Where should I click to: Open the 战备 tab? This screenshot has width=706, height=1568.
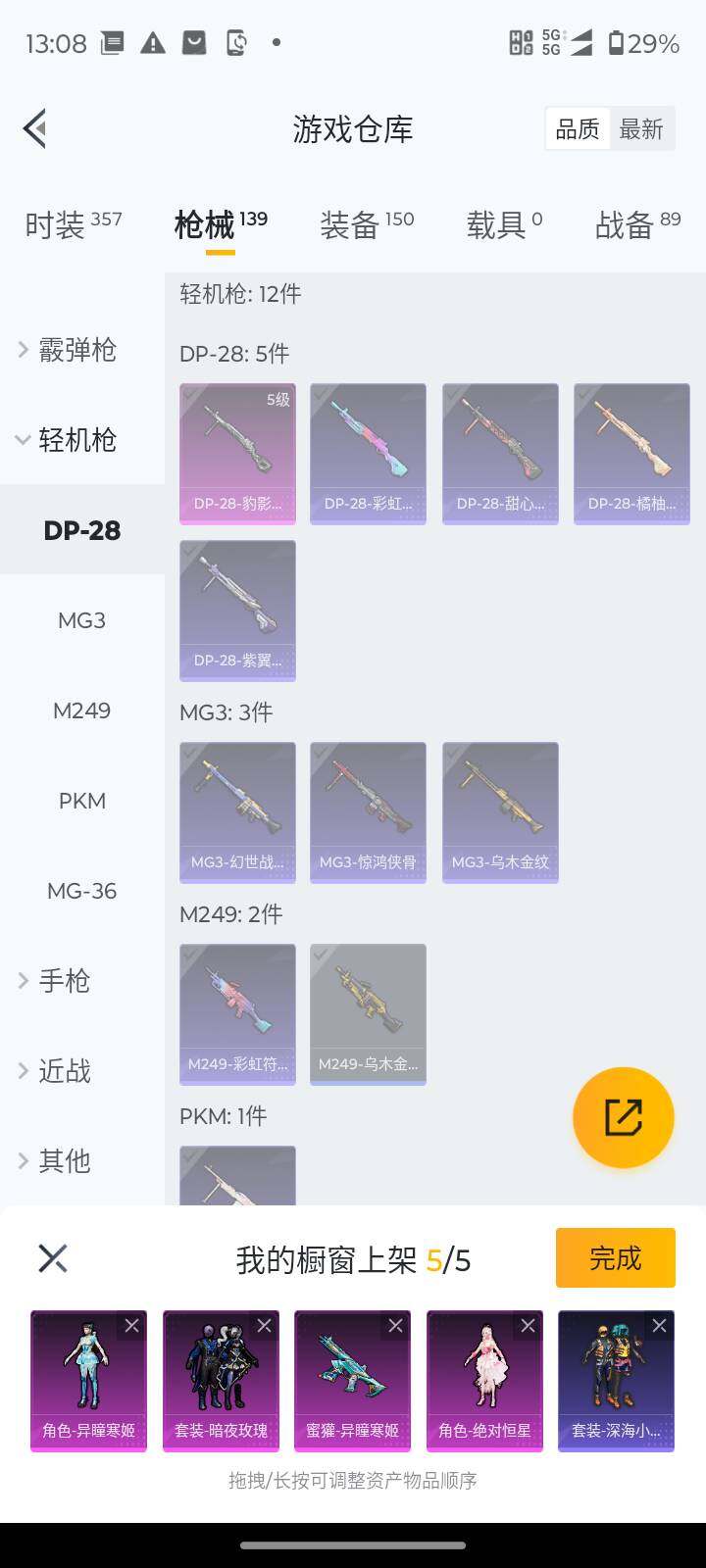pyautogui.click(x=637, y=224)
